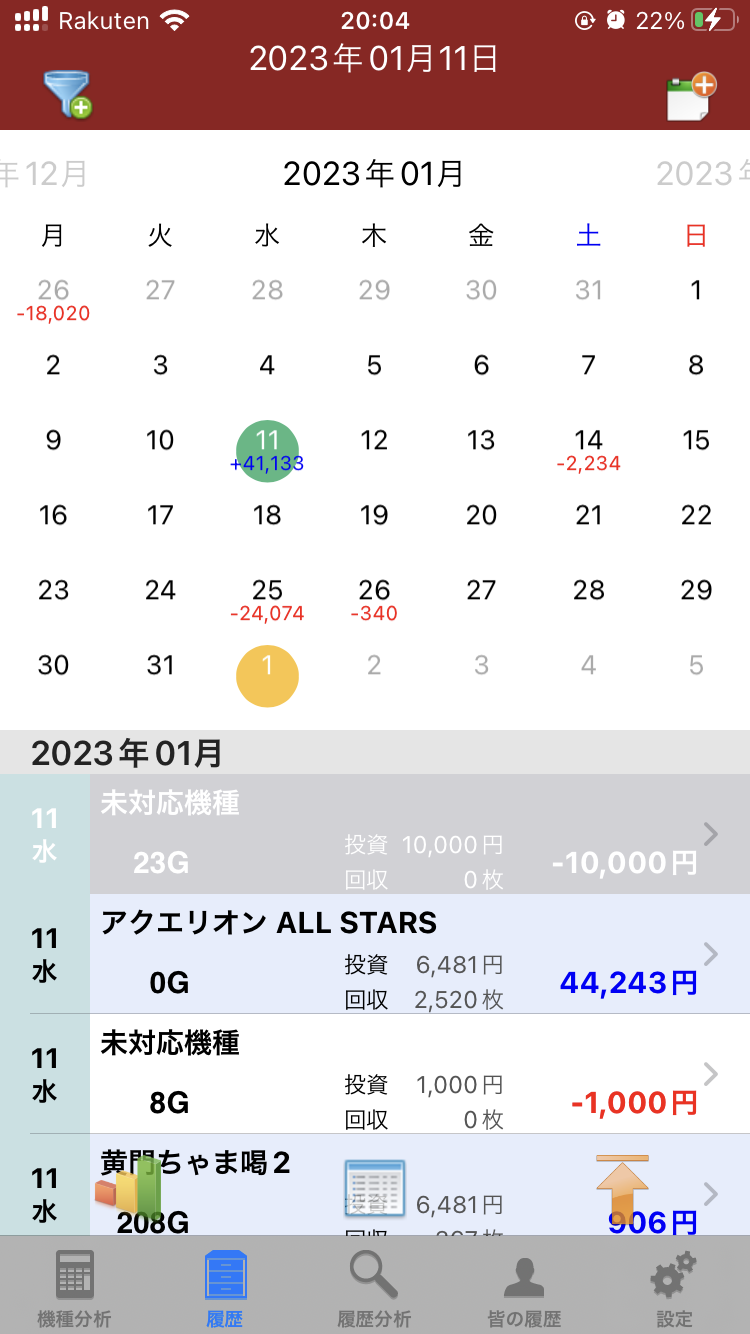Switch to the 機種分析 tab
Viewport: 750px width, 1334px height.
pyautogui.click(x=75, y=1288)
